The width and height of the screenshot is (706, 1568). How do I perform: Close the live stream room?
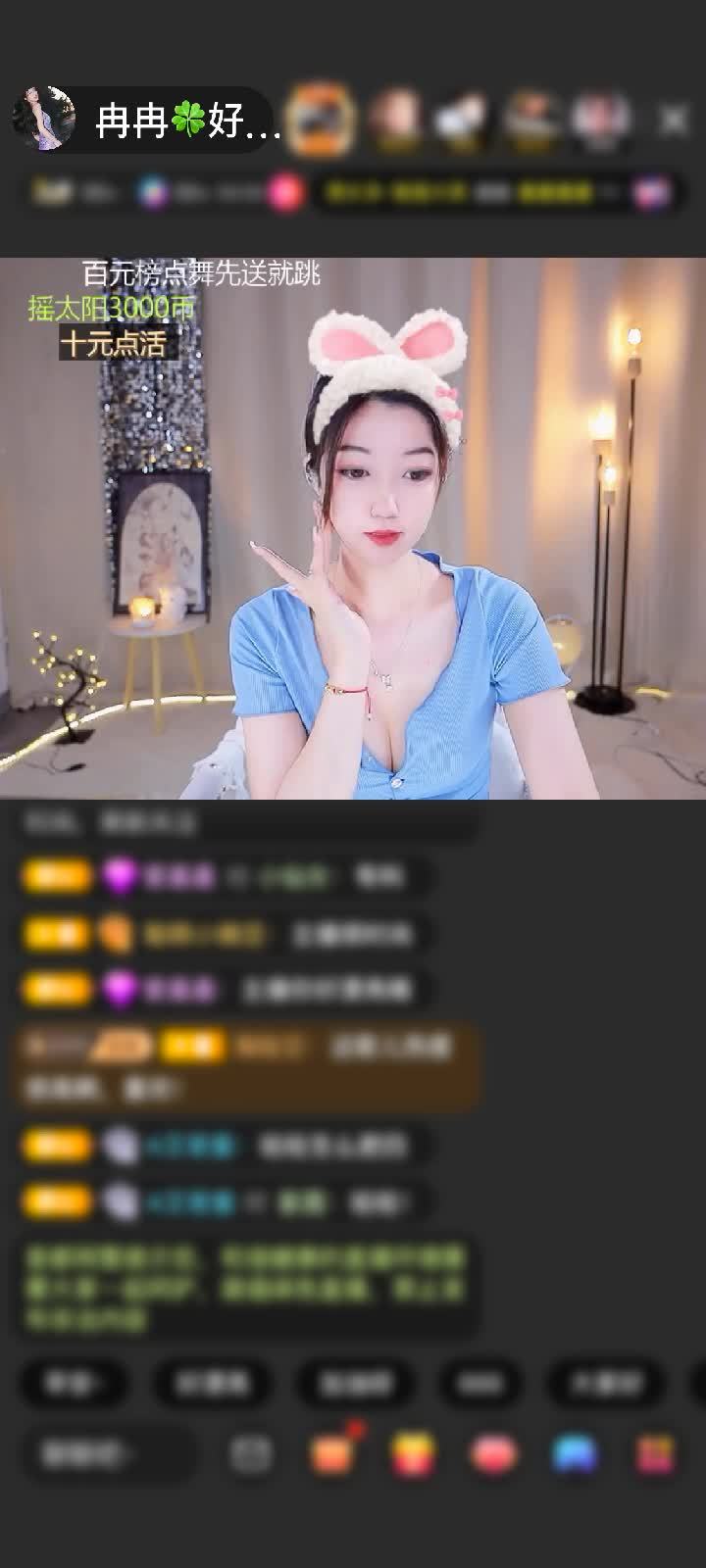[x=673, y=121]
